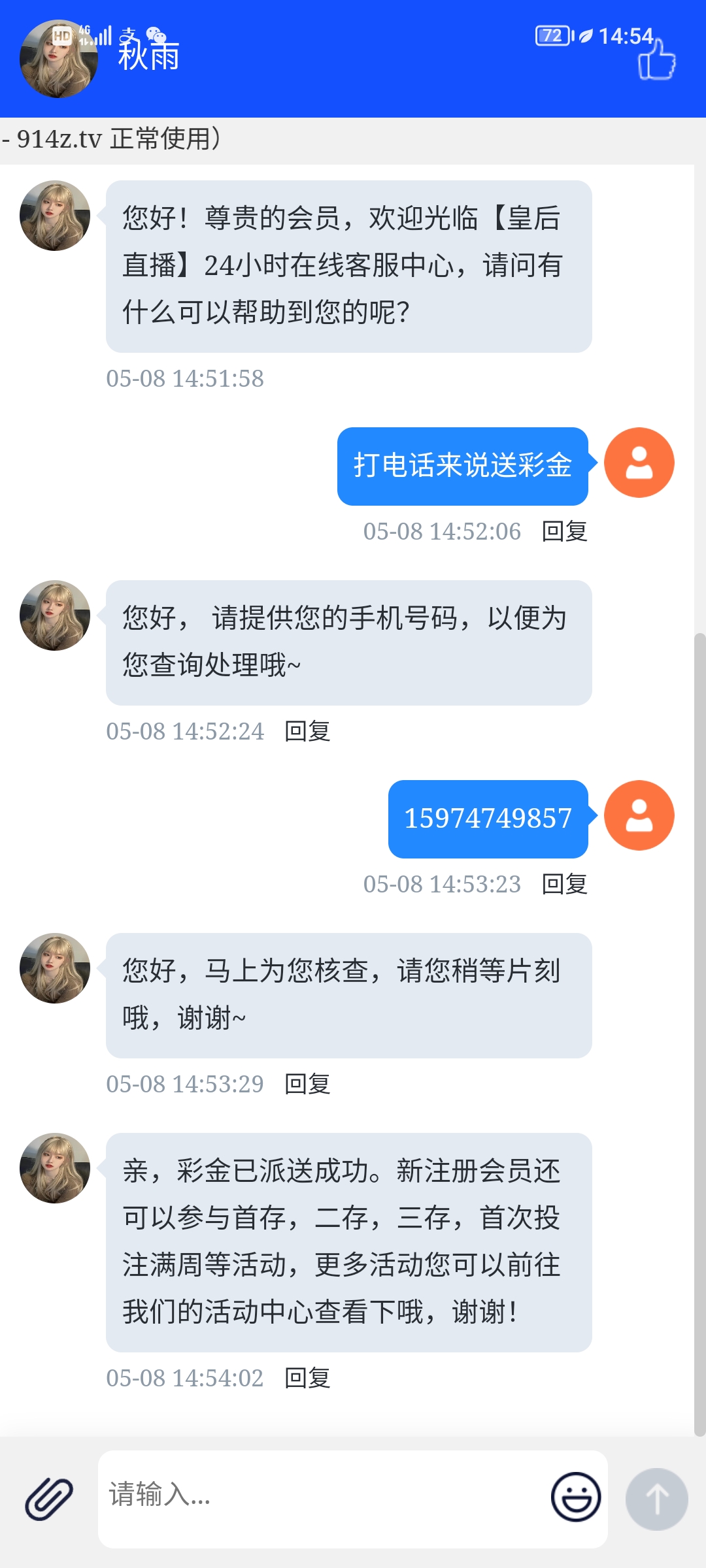The image size is (706, 1568).
Task: Open agent 秋雨's avatar in the header
Action: point(58,59)
